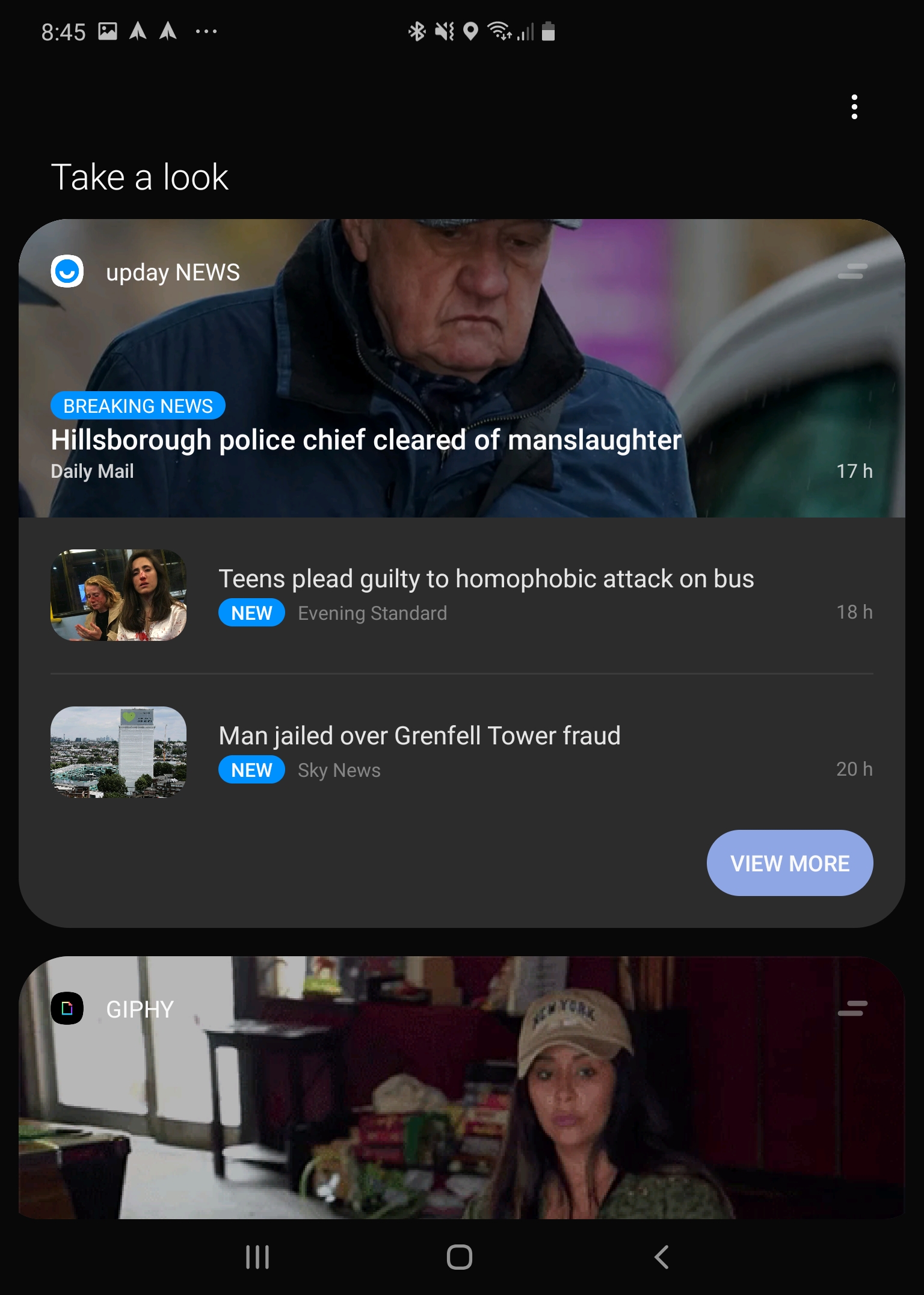Open the GIPHY card GIF
This screenshot has height=1295, width=924.
click(462, 1113)
